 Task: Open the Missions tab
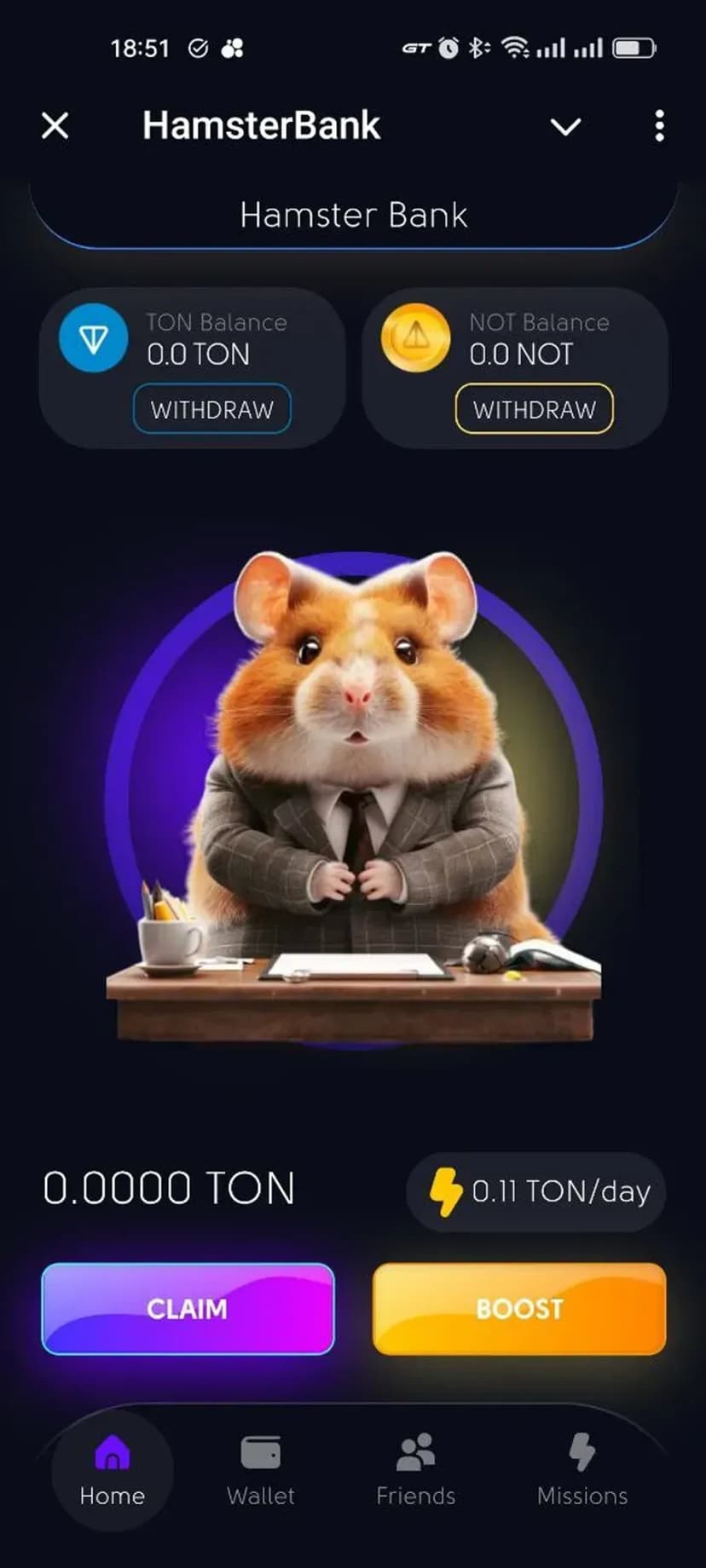tap(582, 1470)
